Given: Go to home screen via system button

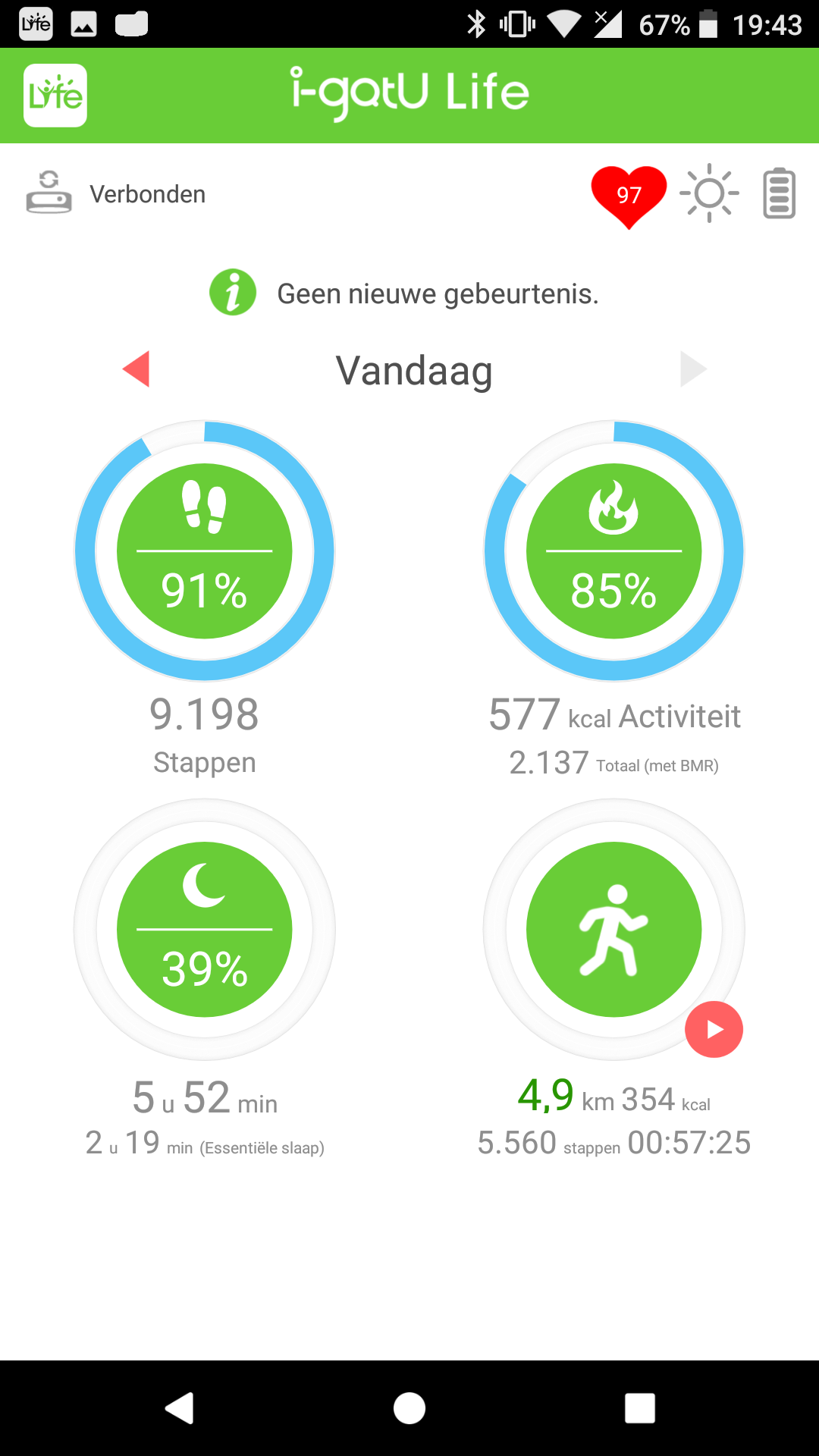Looking at the screenshot, I should click(409, 1408).
